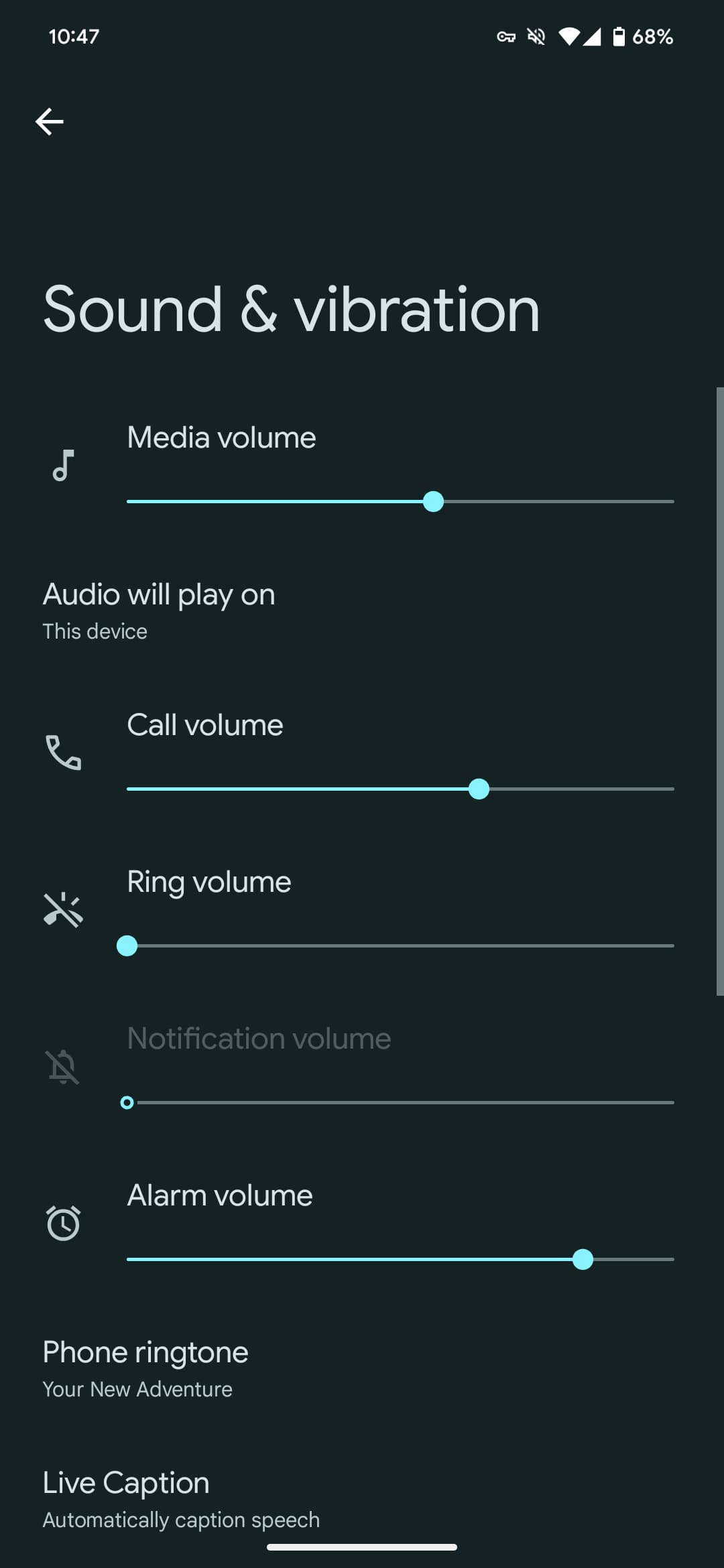
Task: Tap the alarm clock icon
Action: tap(63, 1223)
